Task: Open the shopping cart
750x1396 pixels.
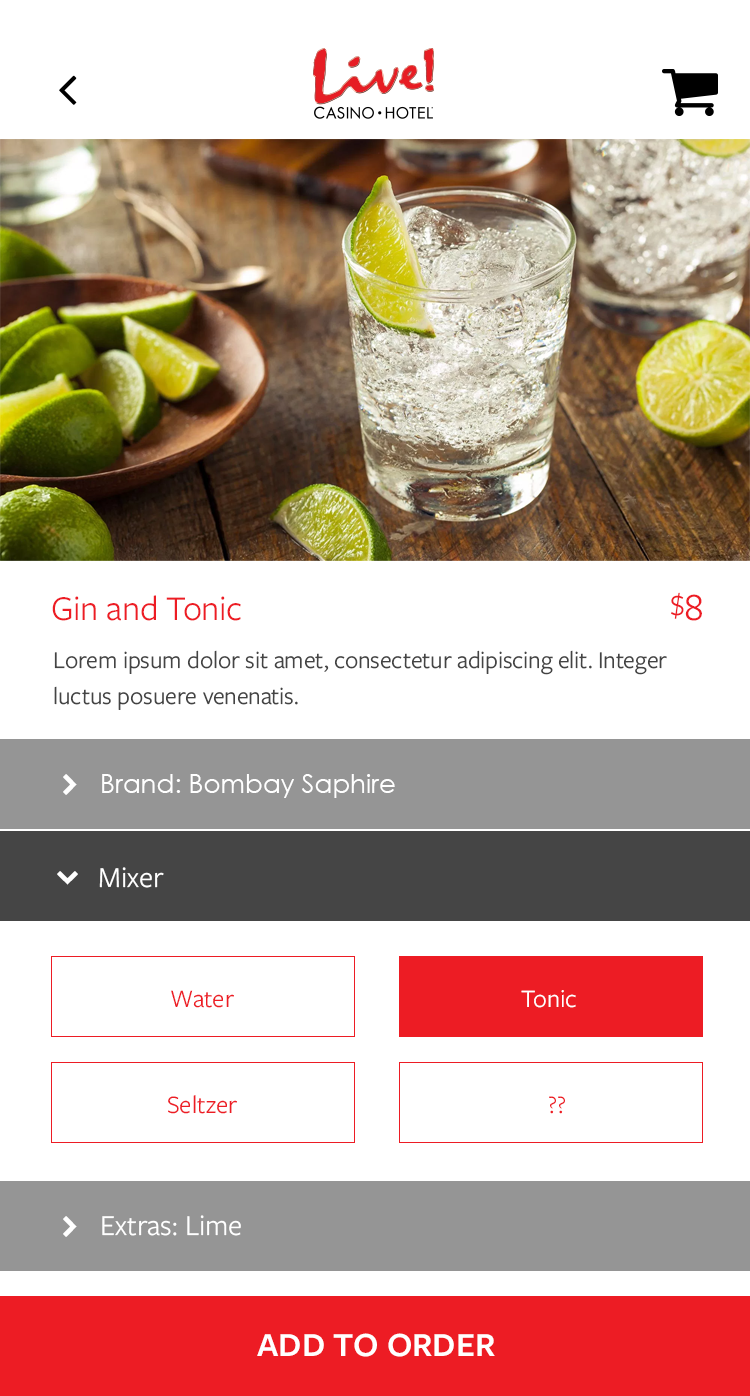Action: 690,92
